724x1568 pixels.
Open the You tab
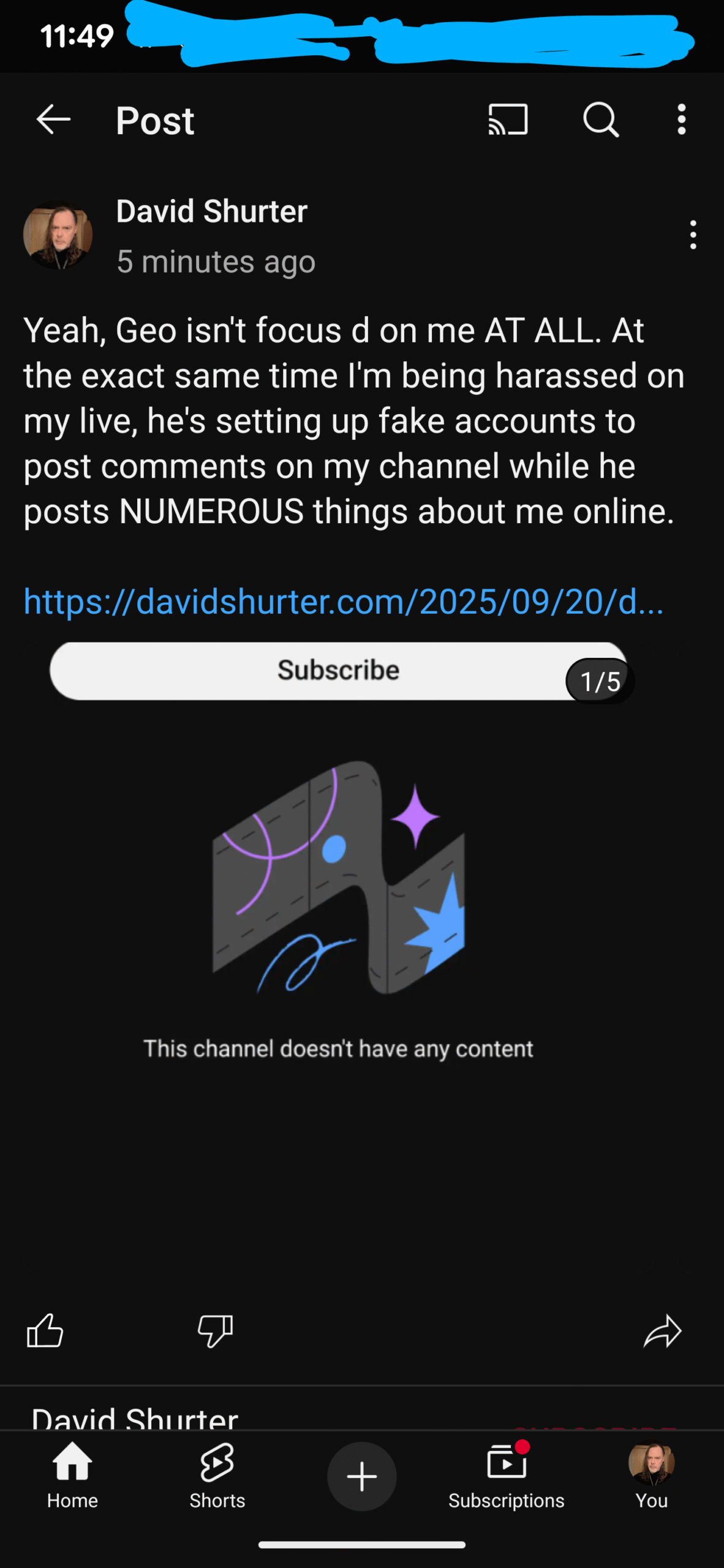[651, 1476]
